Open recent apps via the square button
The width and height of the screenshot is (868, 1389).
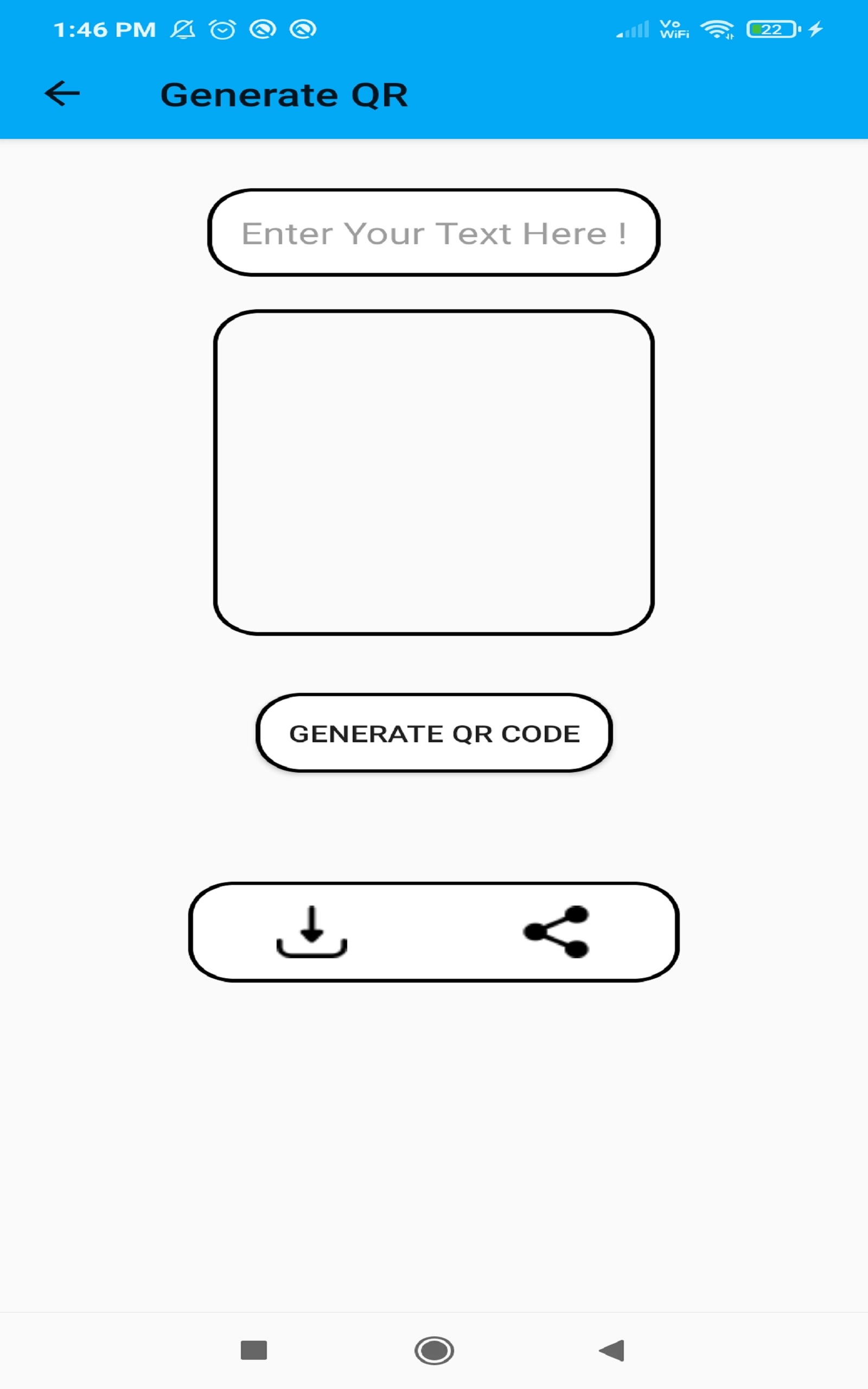(254, 1350)
